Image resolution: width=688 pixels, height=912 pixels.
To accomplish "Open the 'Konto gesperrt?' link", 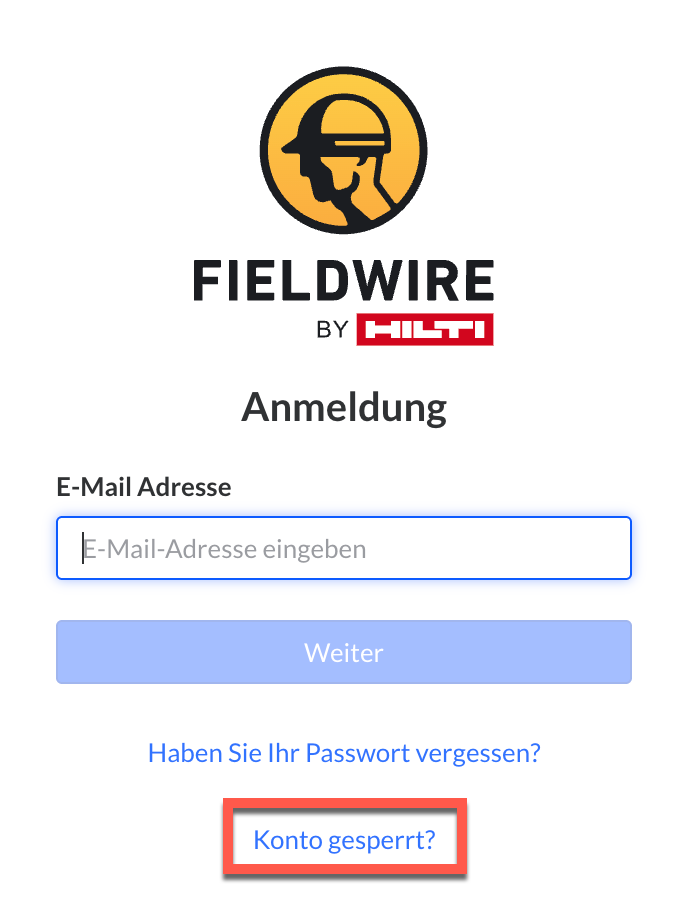I will point(344,840).
